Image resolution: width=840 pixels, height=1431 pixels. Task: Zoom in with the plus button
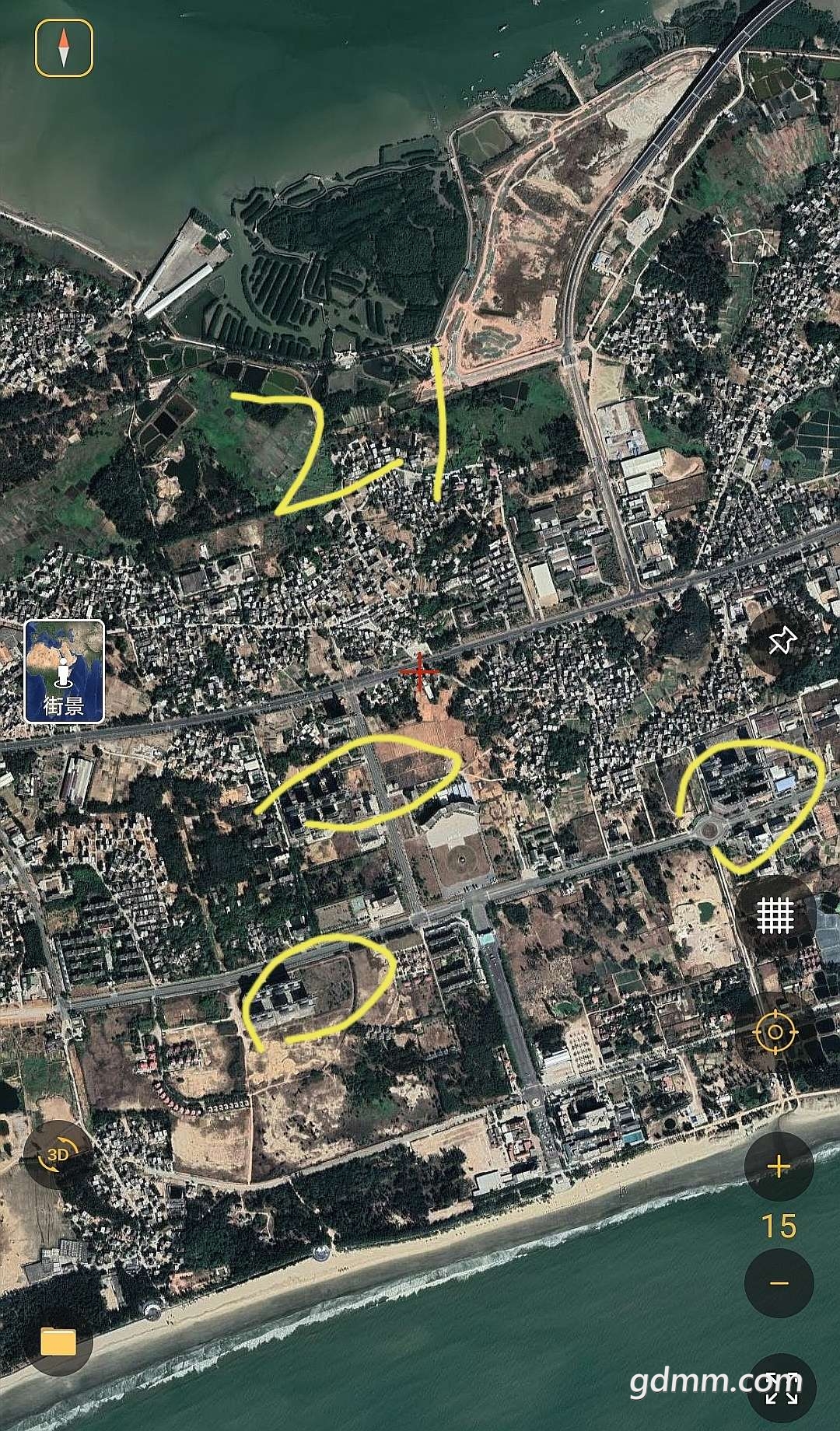[x=779, y=1167]
